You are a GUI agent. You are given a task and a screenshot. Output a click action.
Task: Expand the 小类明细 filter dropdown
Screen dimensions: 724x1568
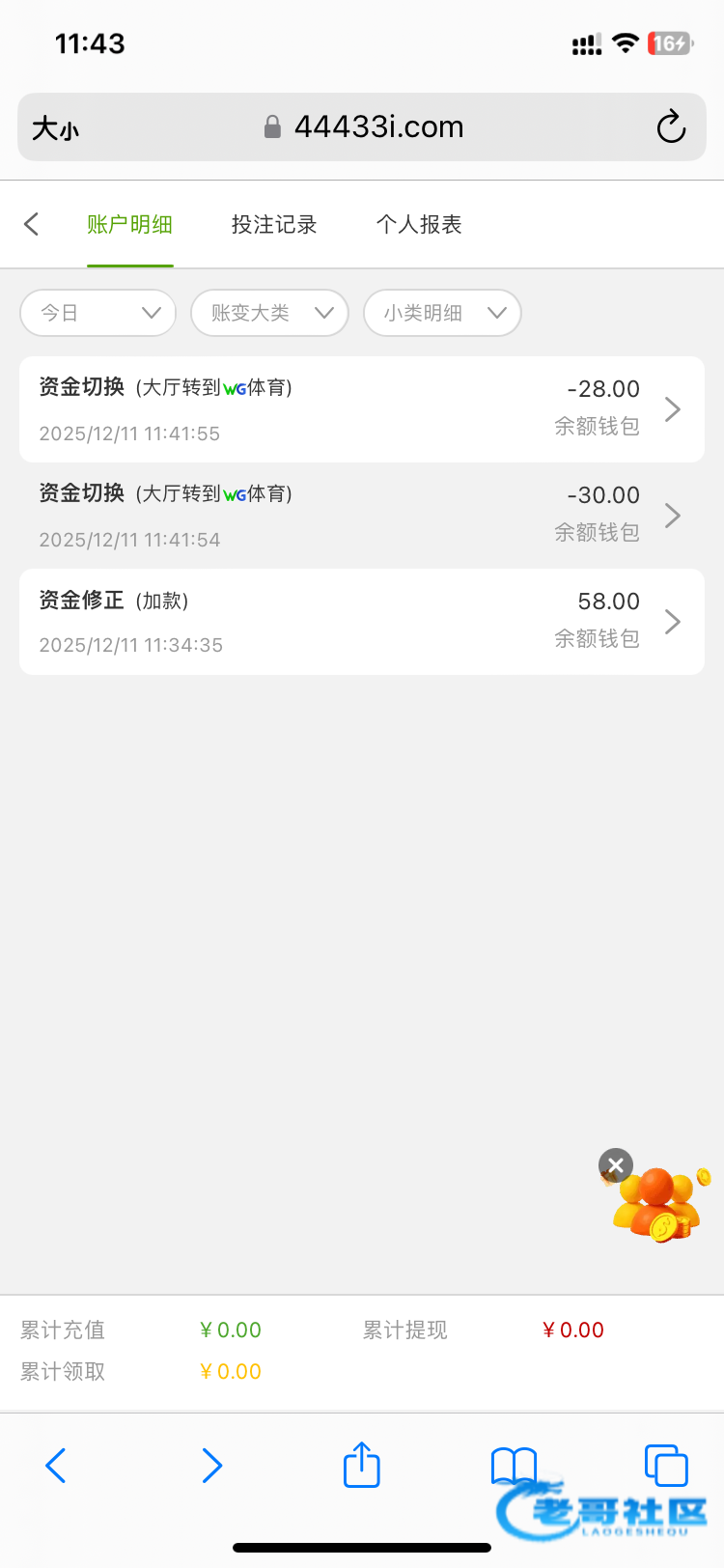pyautogui.click(x=442, y=313)
